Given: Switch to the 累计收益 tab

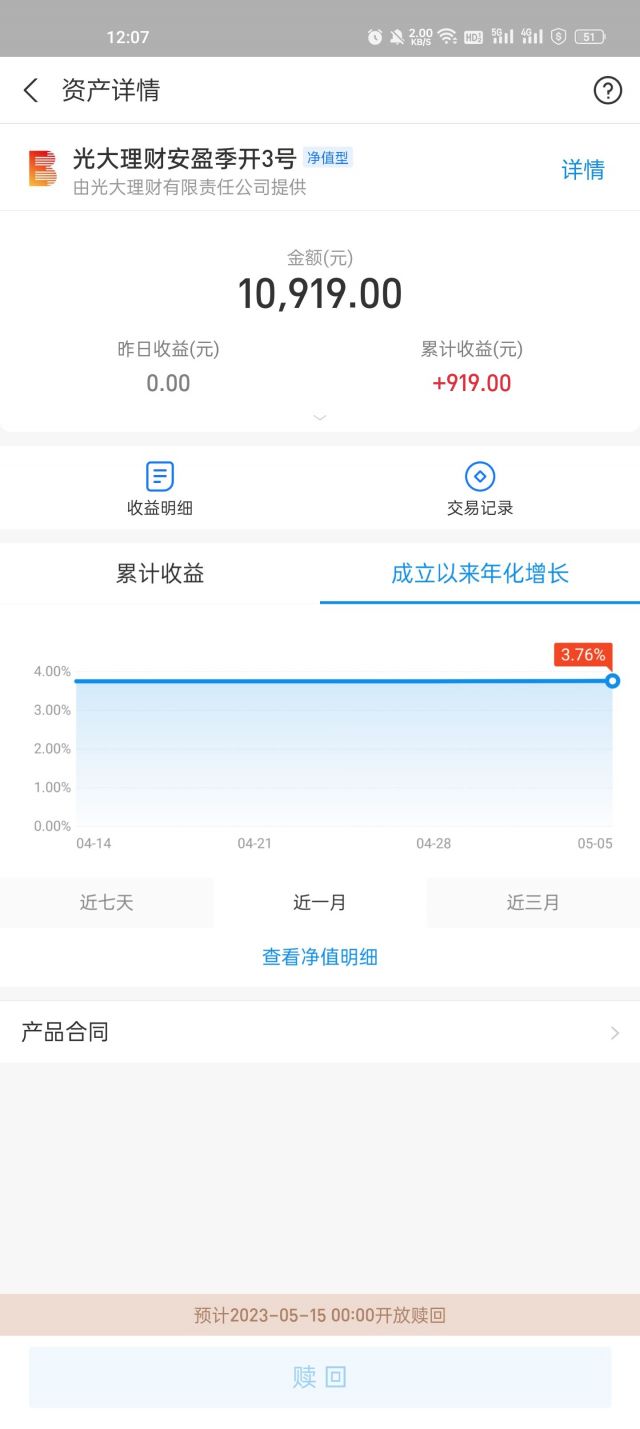Looking at the screenshot, I should pyautogui.click(x=160, y=574).
